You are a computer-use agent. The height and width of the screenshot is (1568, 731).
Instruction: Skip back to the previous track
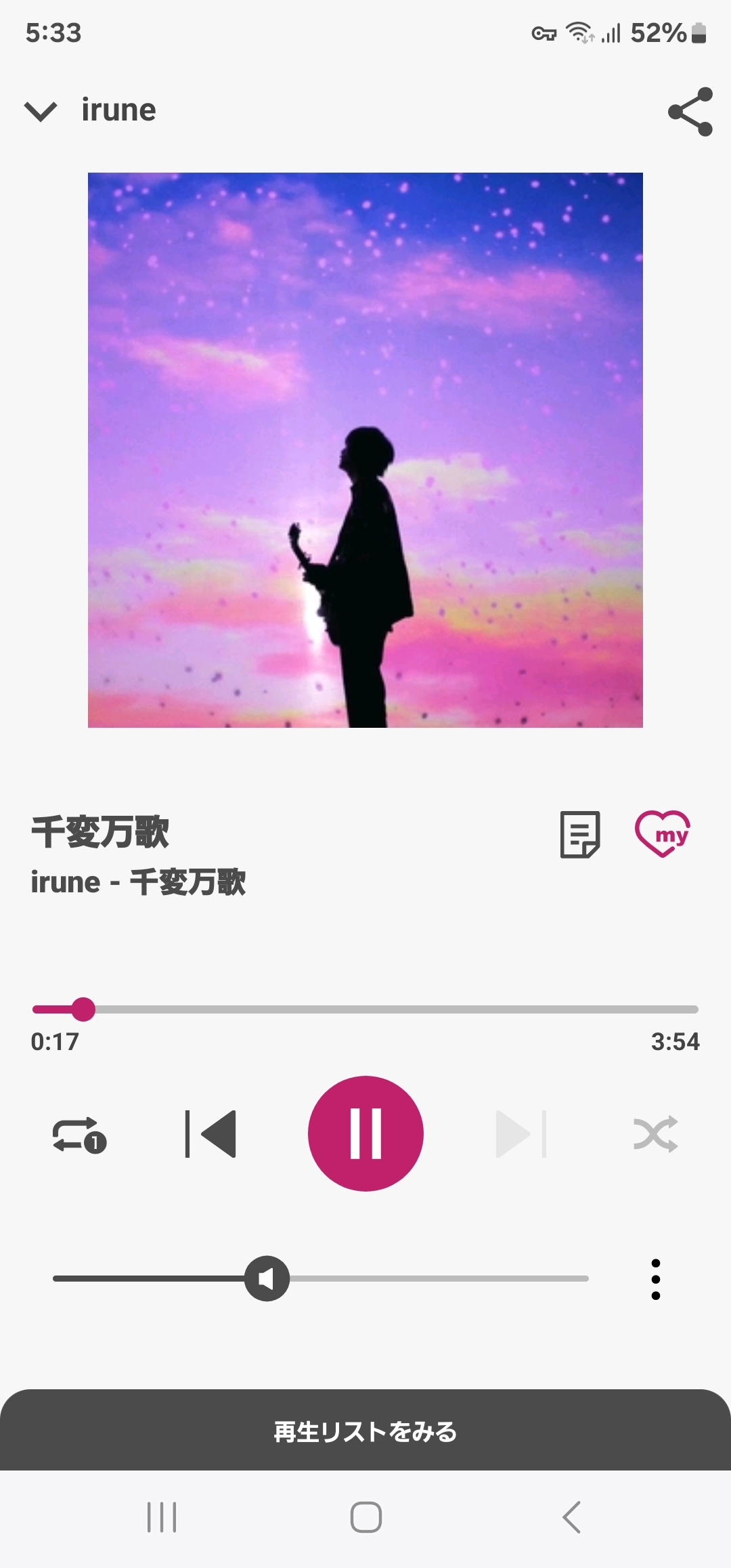coord(211,1134)
